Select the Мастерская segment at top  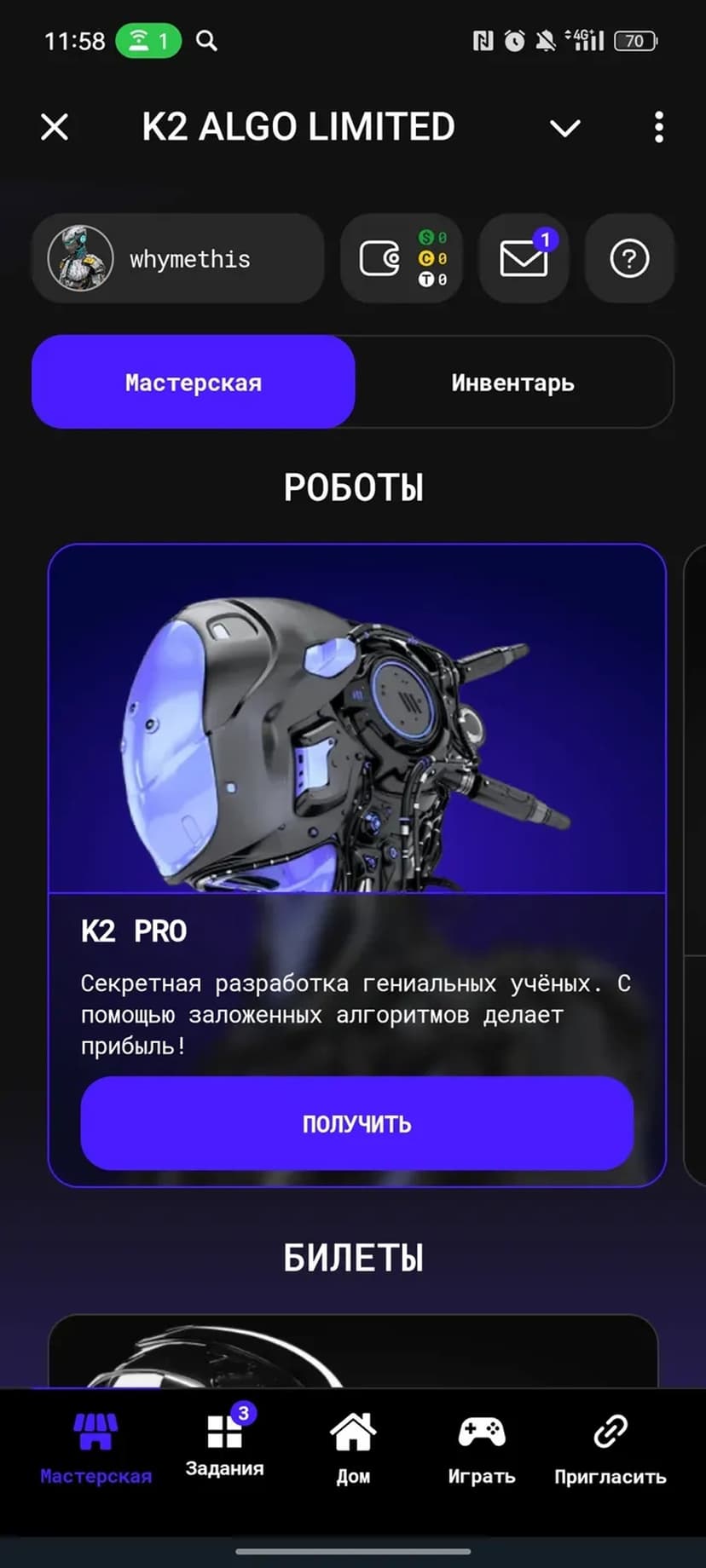194,383
